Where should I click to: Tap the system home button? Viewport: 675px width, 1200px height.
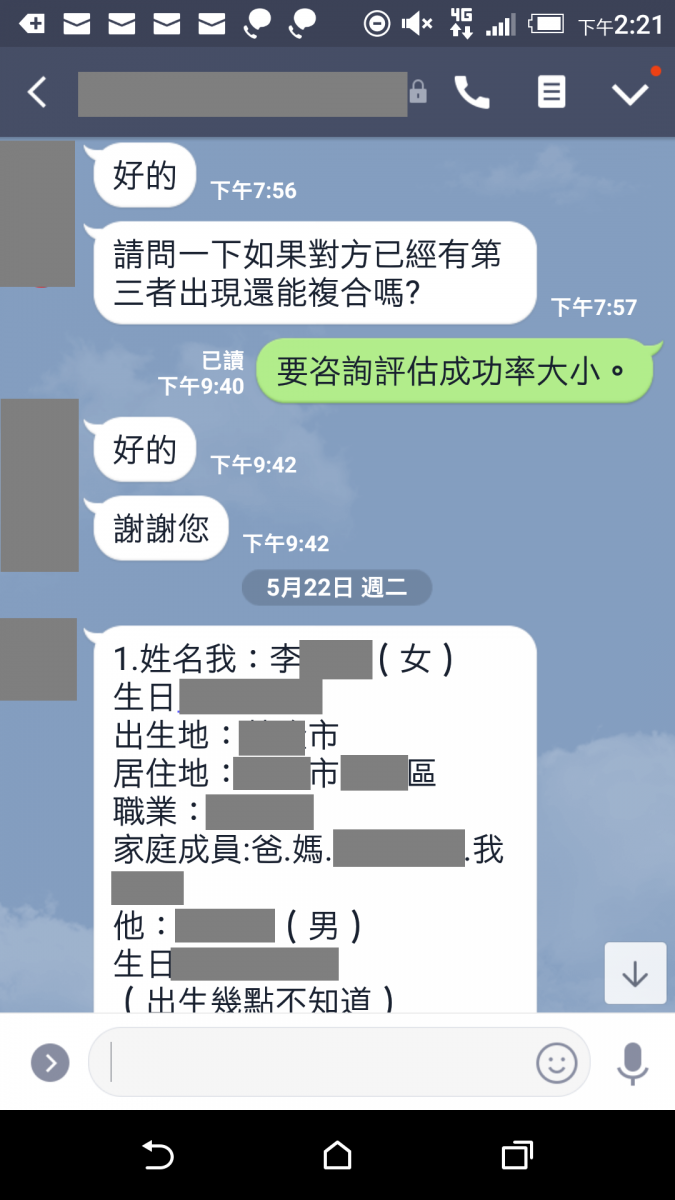[337, 1156]
